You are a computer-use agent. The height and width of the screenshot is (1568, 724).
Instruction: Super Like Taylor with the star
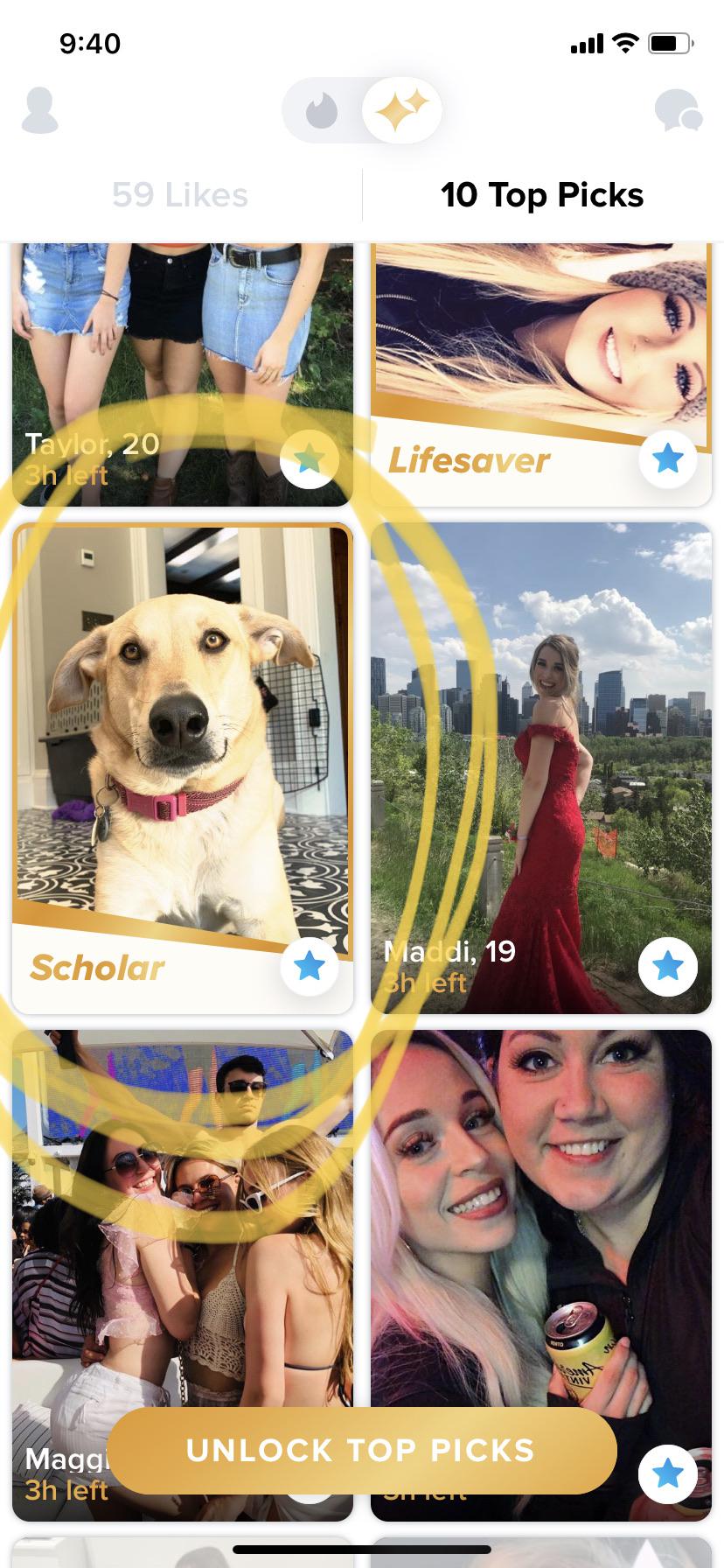tap(309, 458)
